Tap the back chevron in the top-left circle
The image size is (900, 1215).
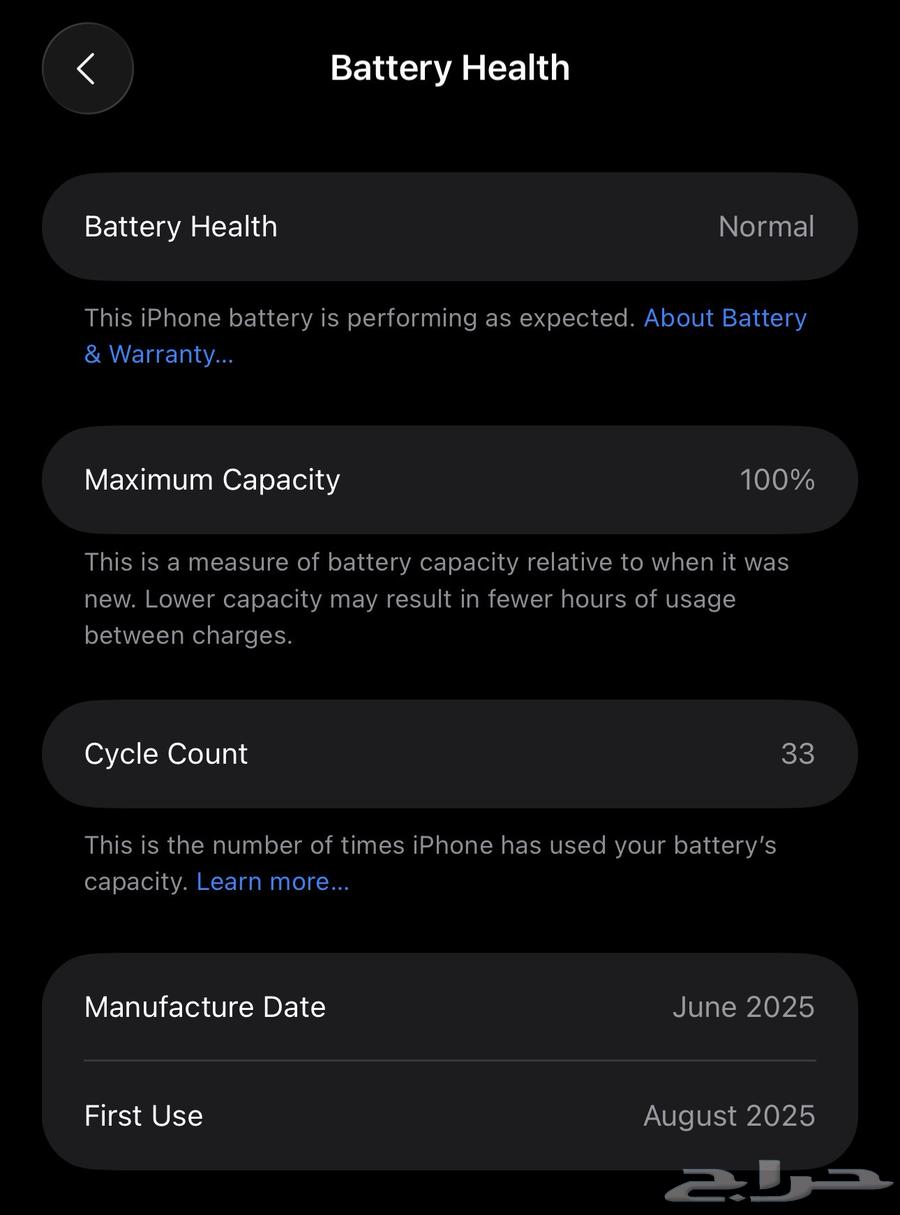pos(87,68)
